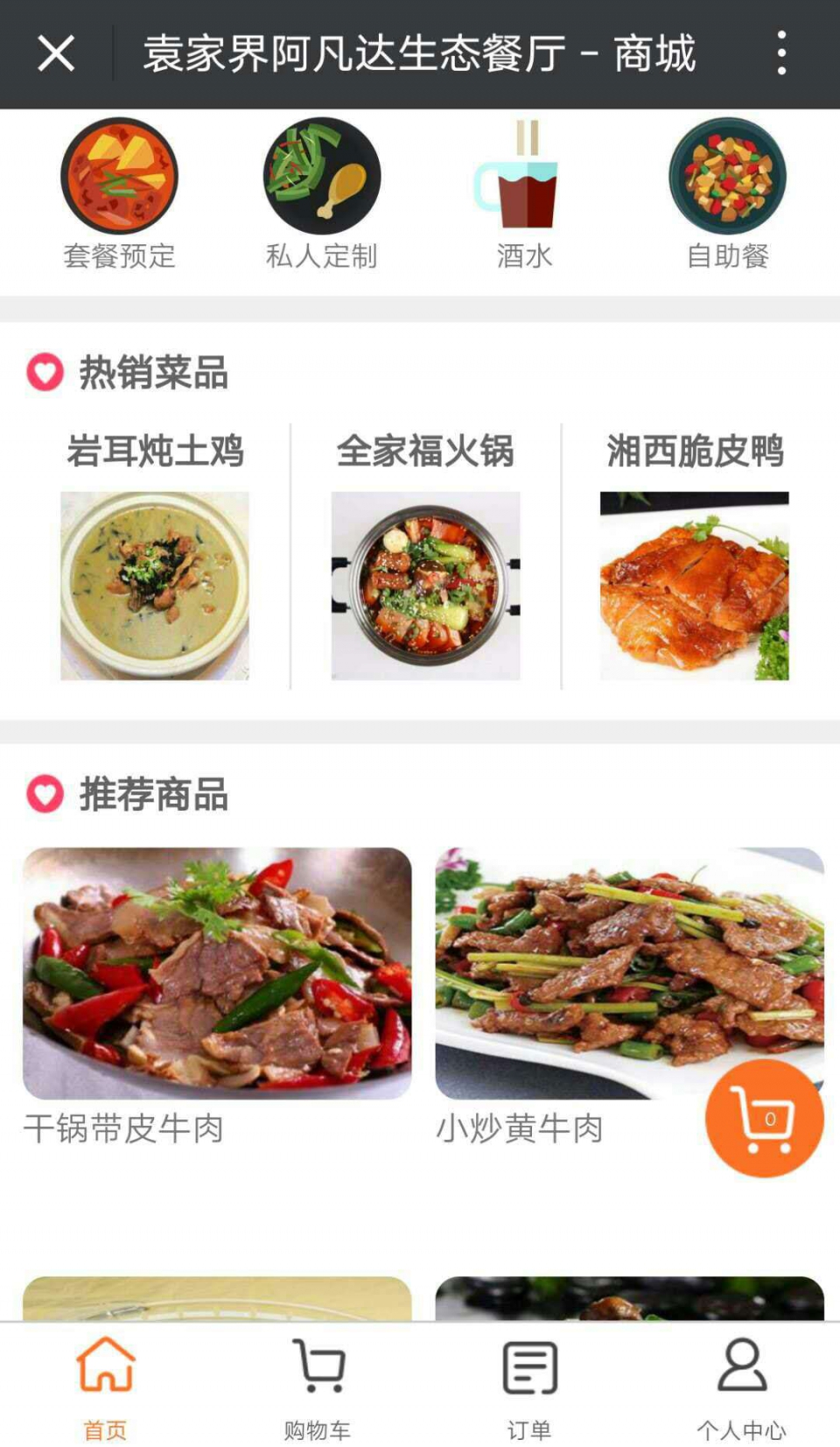
Task: Open the 套餐预定 category
Action: point(119,193)
